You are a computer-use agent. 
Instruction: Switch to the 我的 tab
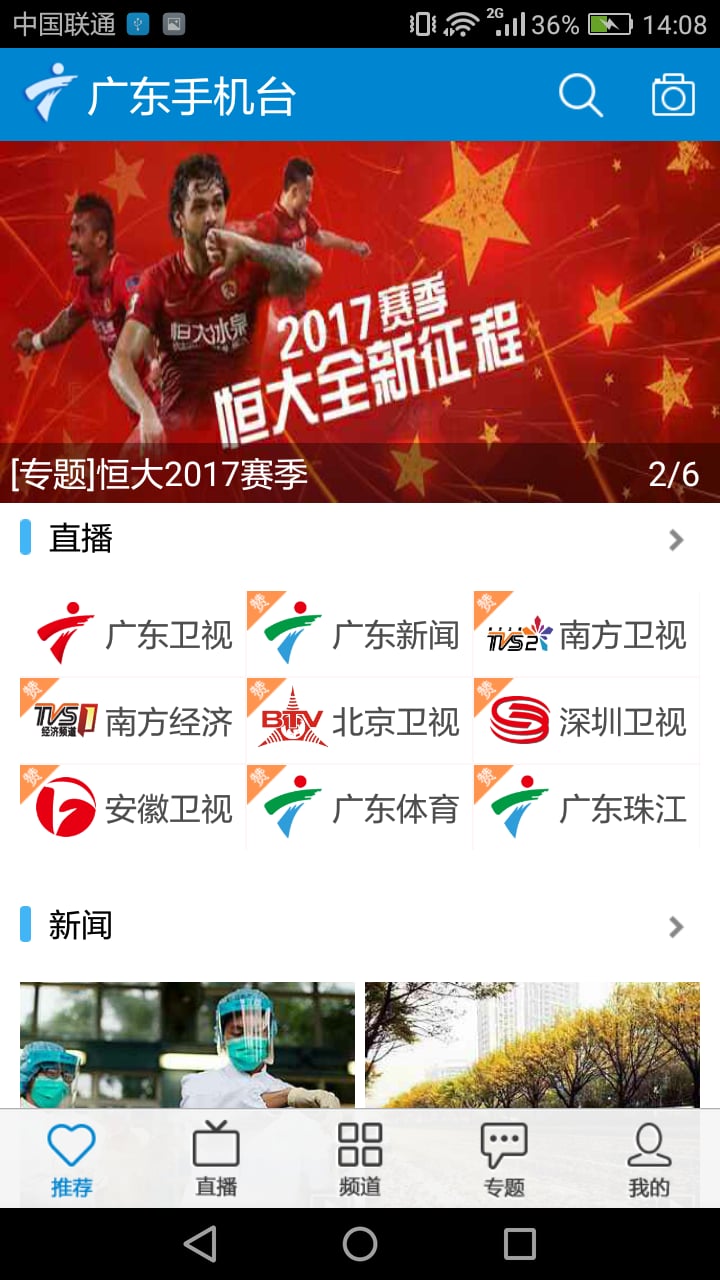[x=648, y=1160]
